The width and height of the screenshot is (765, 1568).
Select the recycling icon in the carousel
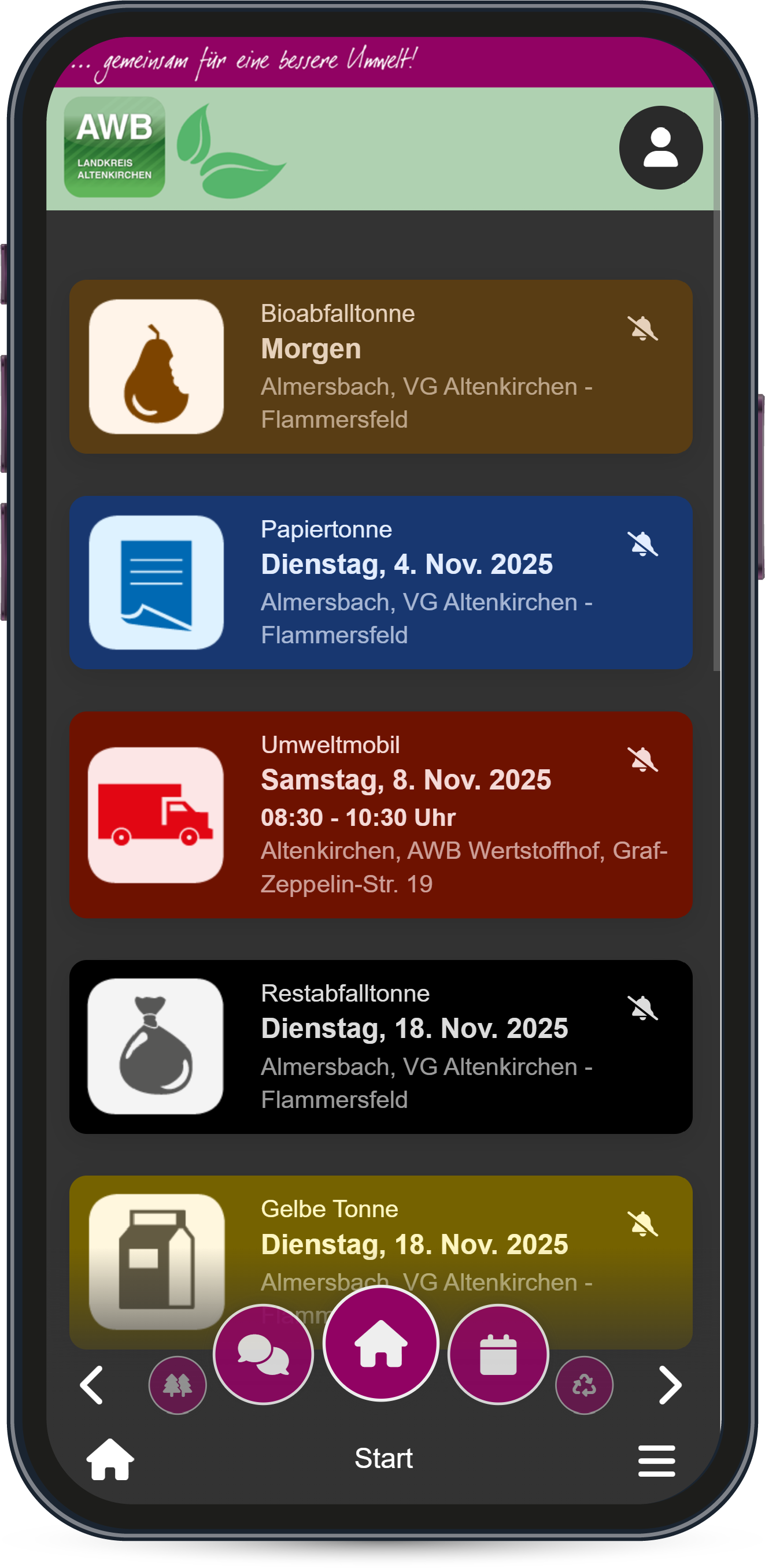coord(584,1385)
